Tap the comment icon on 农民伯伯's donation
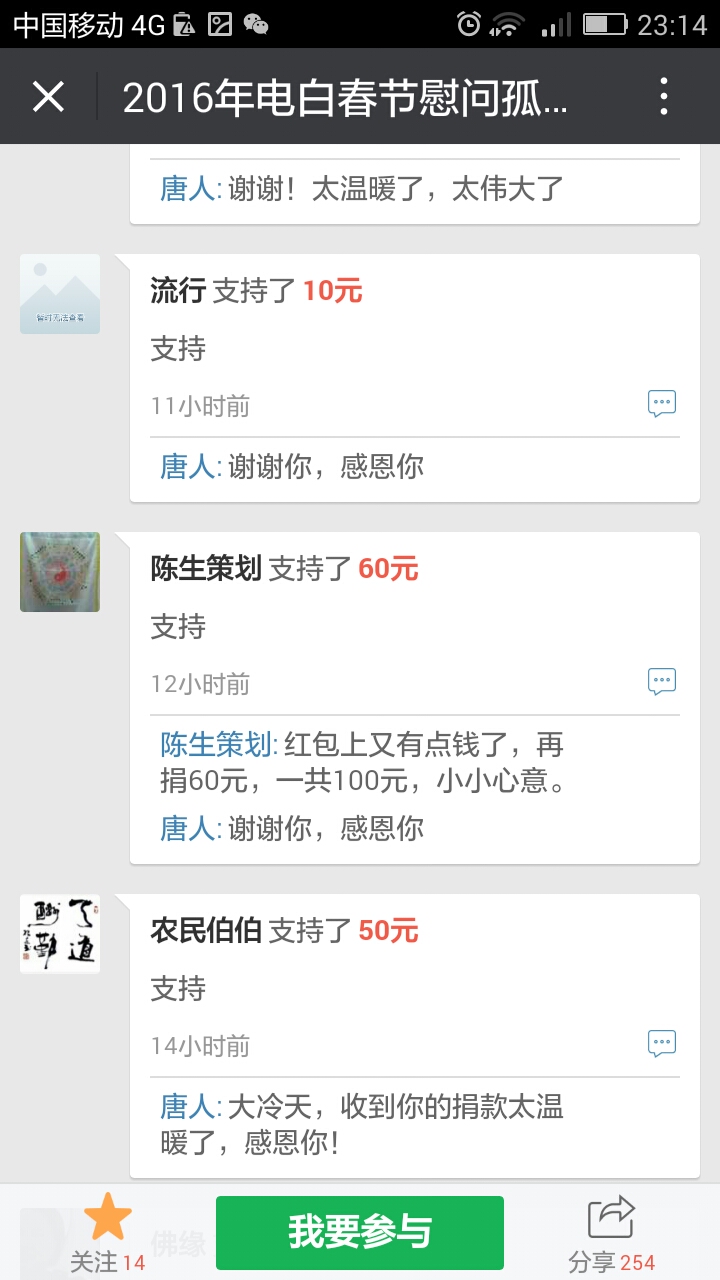The height and width of the screenshot is (1280, 720). tap(662, 1044)
